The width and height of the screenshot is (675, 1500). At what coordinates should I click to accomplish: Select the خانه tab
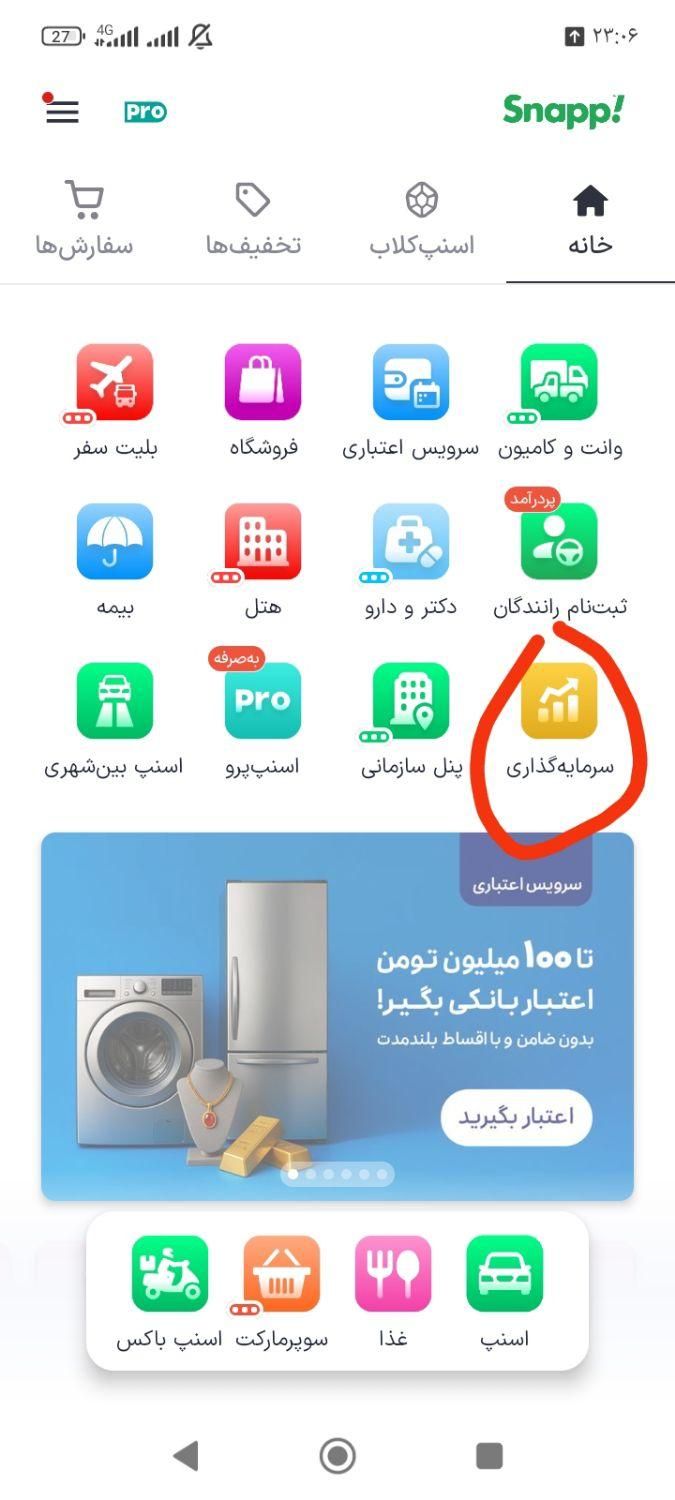coord(590,220)
